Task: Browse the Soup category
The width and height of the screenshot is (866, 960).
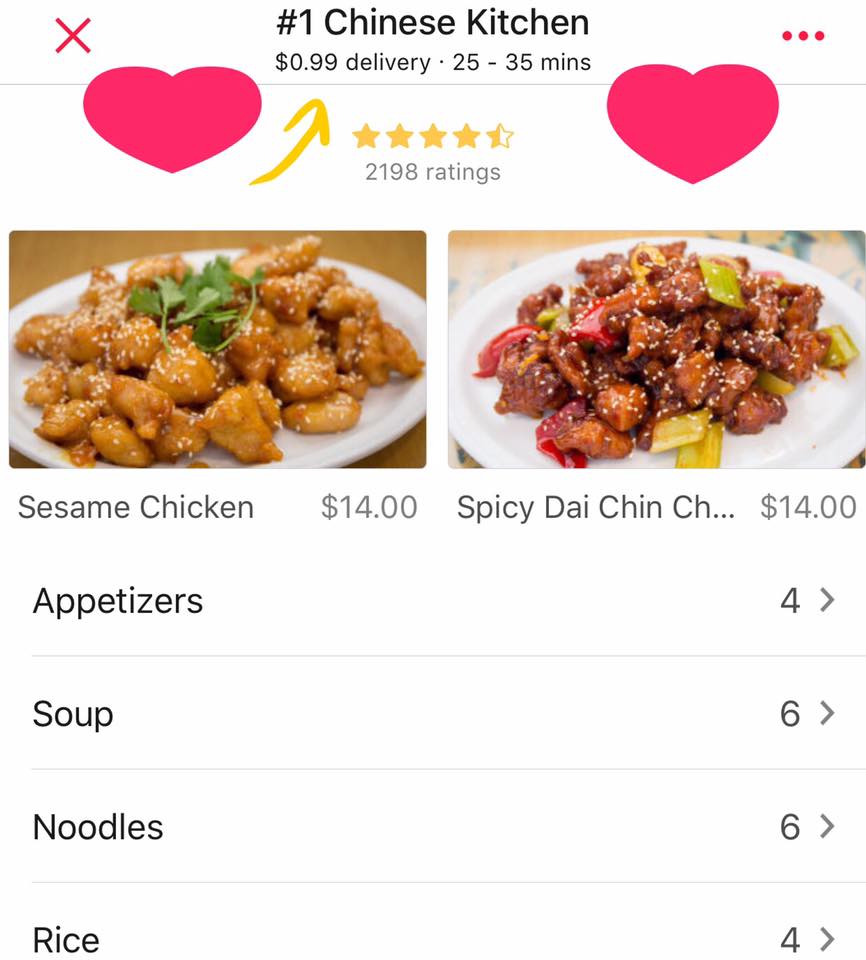Action: click(x=433, y=714)
